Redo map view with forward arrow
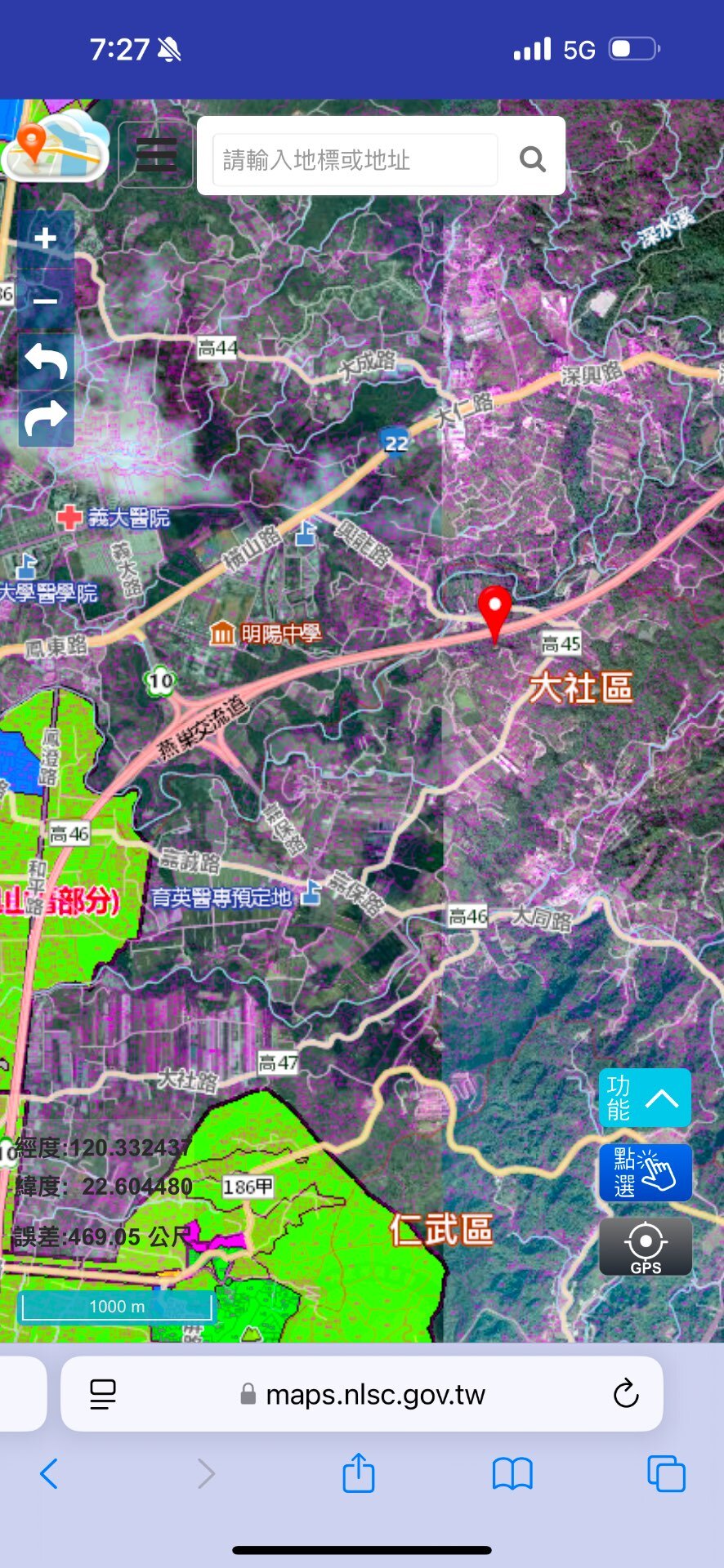Image resolution: width=724 pixels, height=1568 pixels. (x=46, y=418)
